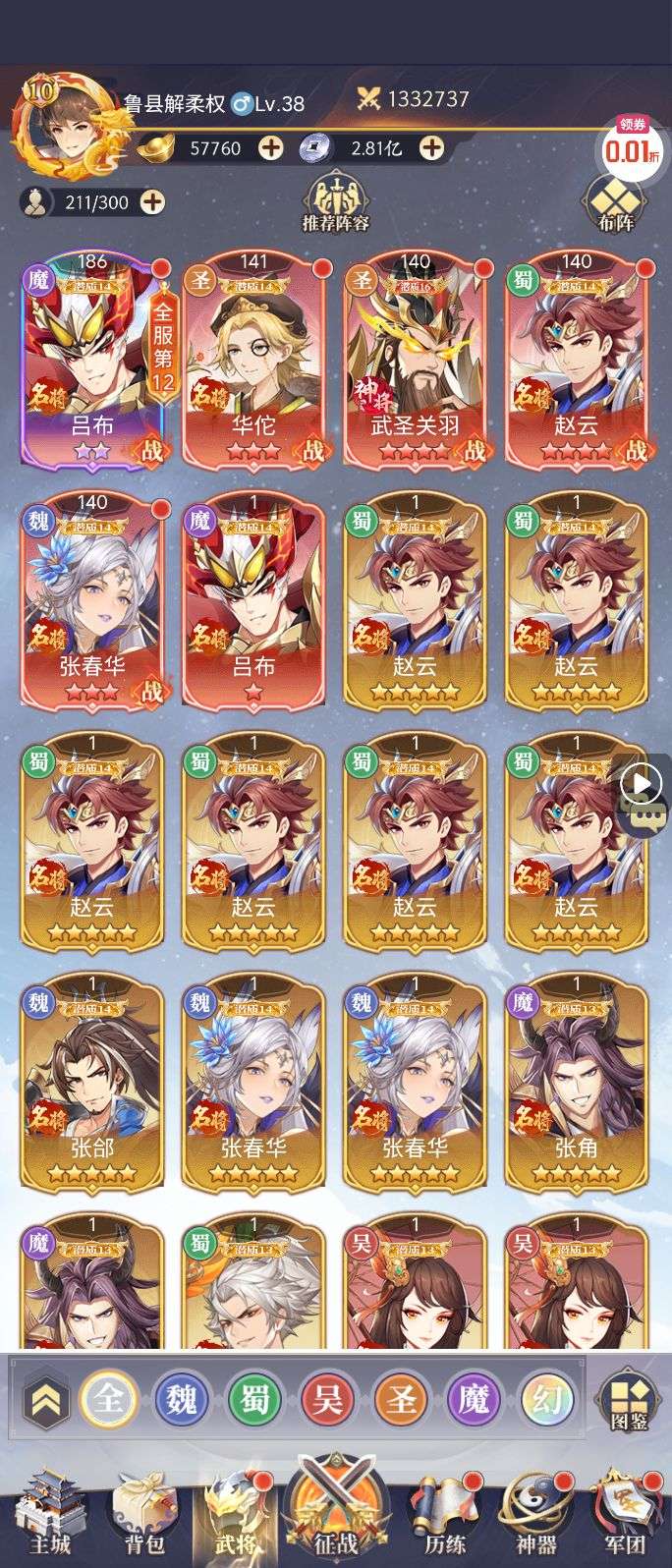The image size is (672, 1568).
Task: Open the 武圣关羽 hero card
Action: [416, 359]
